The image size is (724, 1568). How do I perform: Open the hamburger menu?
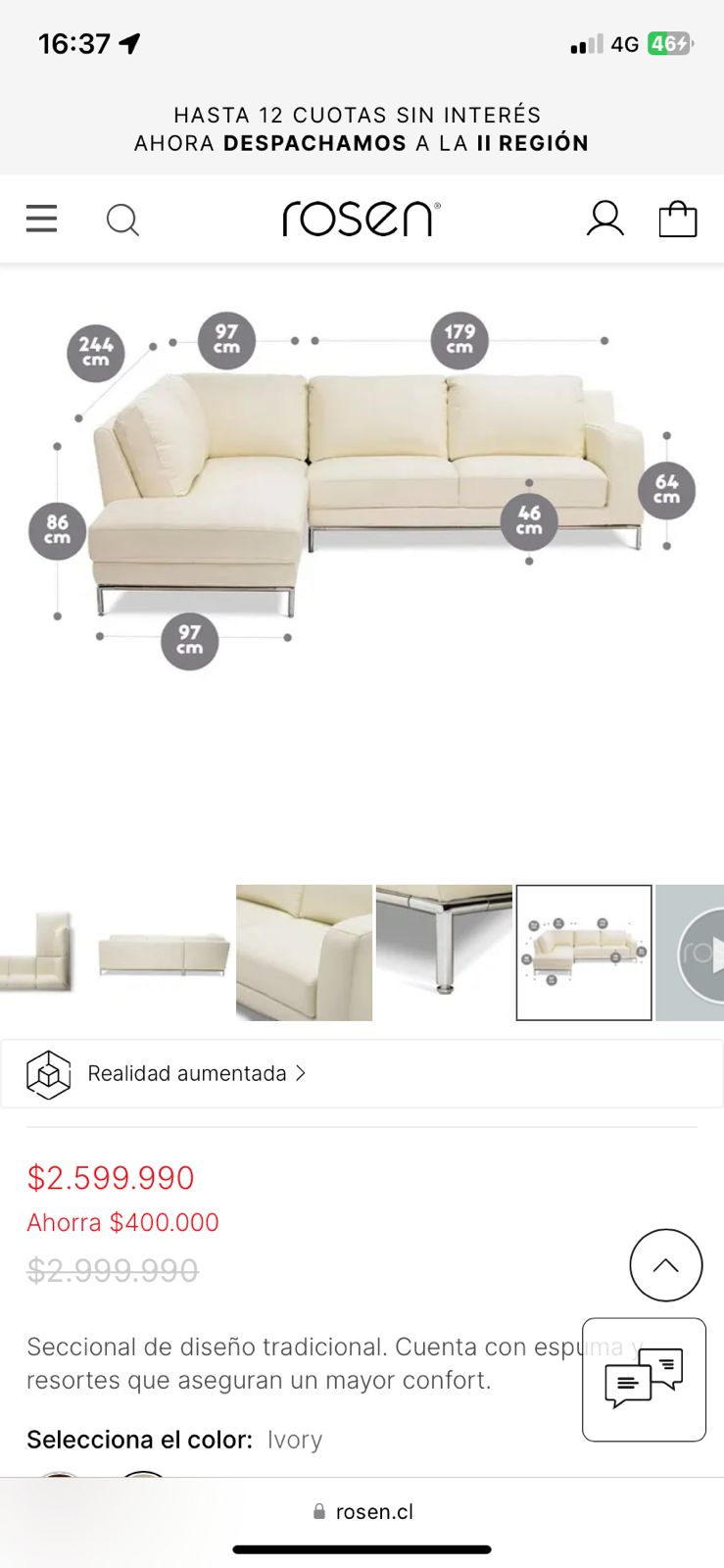41,219
